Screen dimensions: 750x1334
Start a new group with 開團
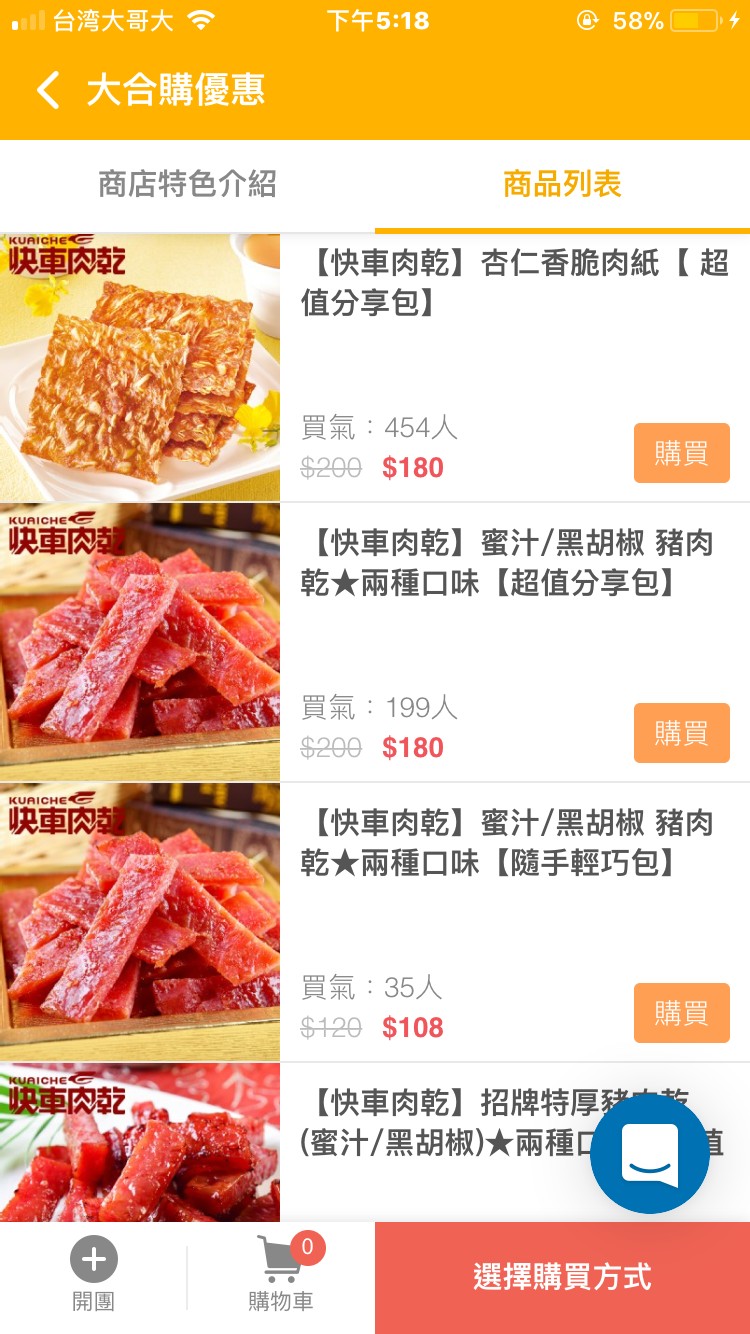pos(93,1275)
